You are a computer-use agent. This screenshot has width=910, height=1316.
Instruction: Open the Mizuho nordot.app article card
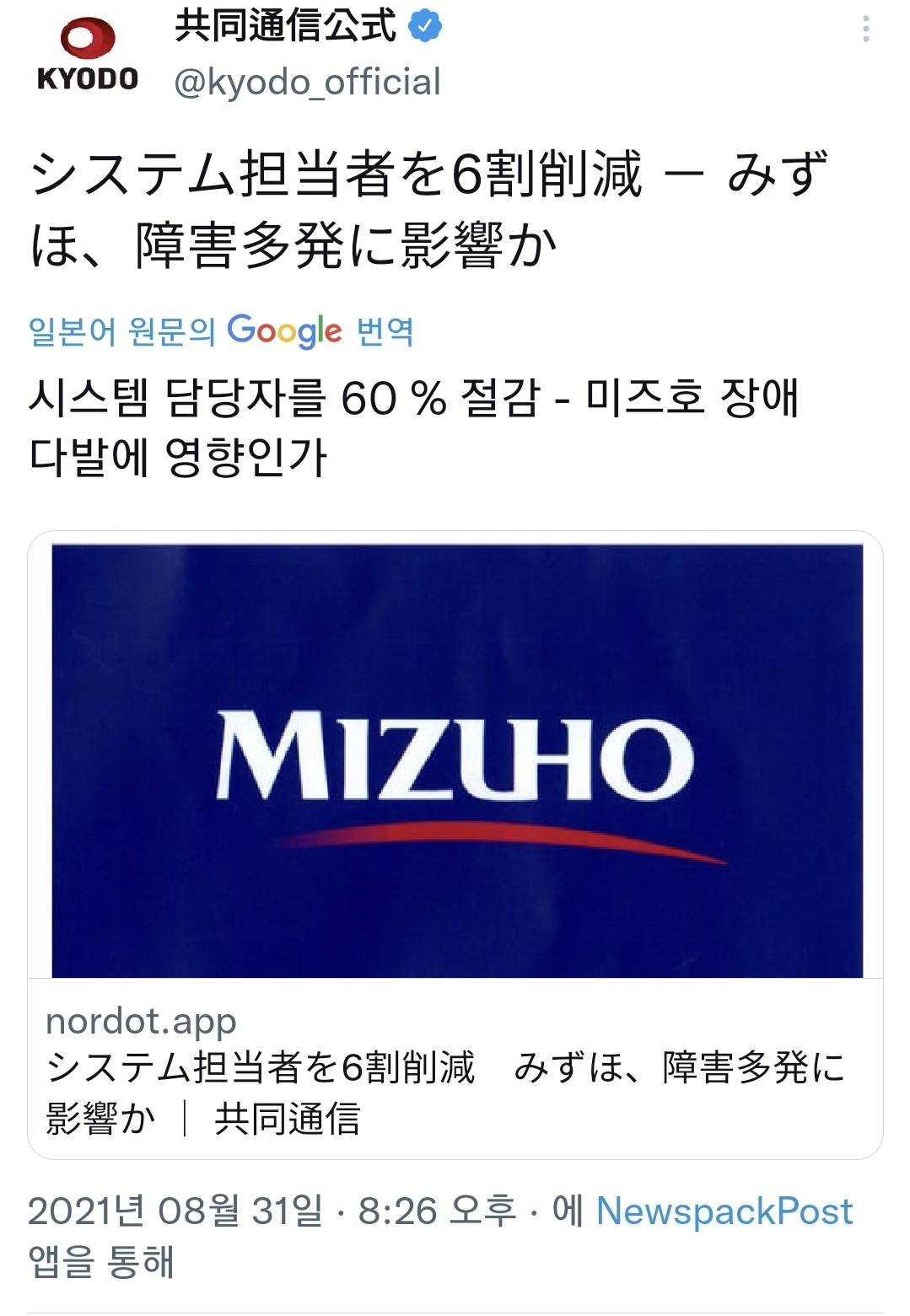tap(455, 843)
